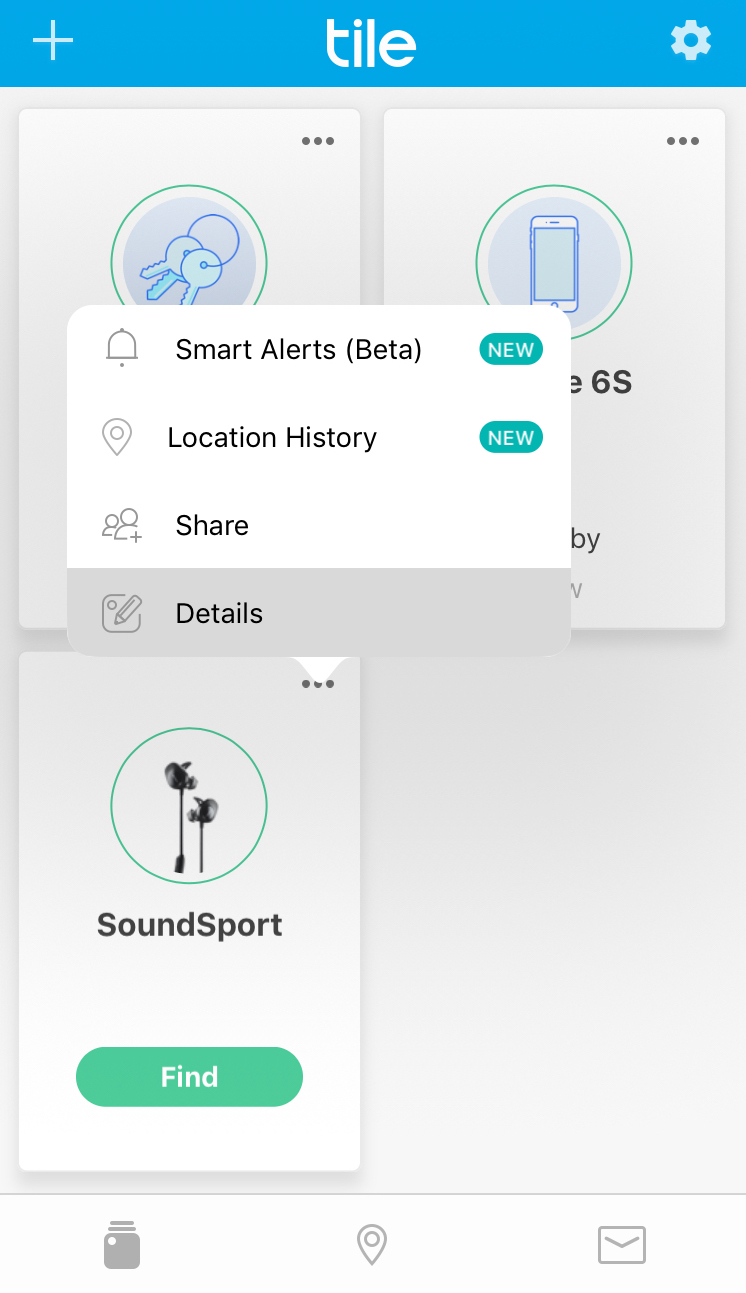This screenshot has width=746, height=1293.
Task: Add a new Tile with plus icon
Action: (53, 41)
